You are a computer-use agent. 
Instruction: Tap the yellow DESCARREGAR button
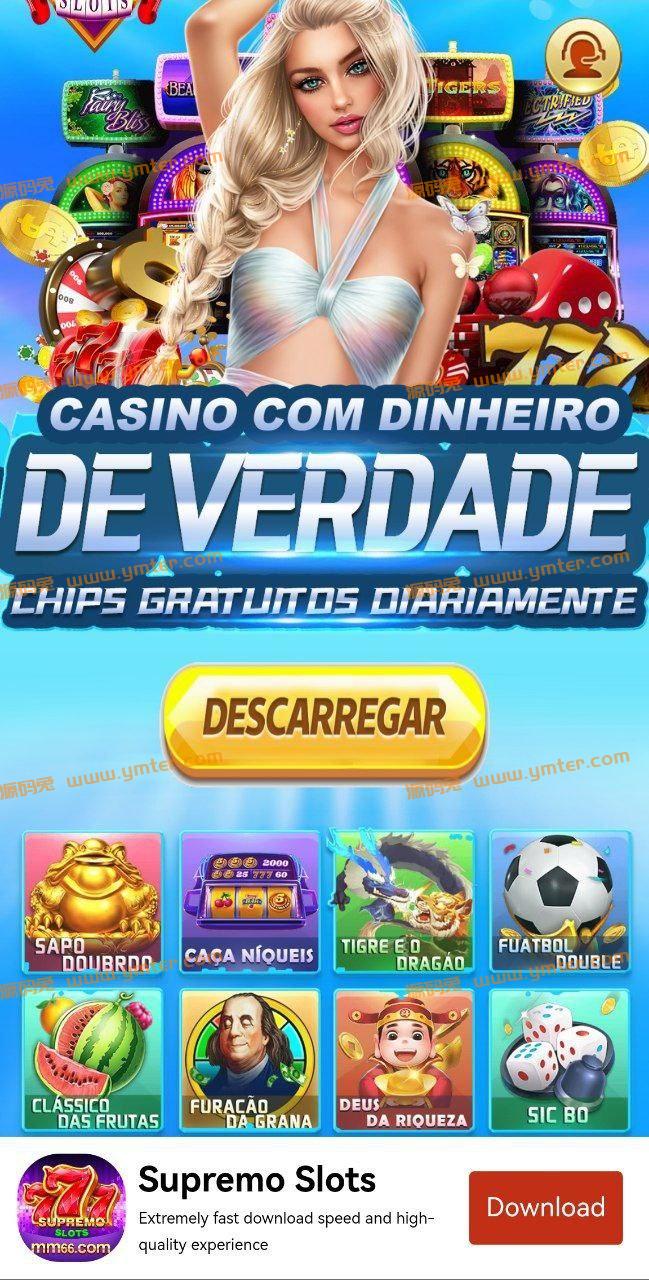click(324, 716)
